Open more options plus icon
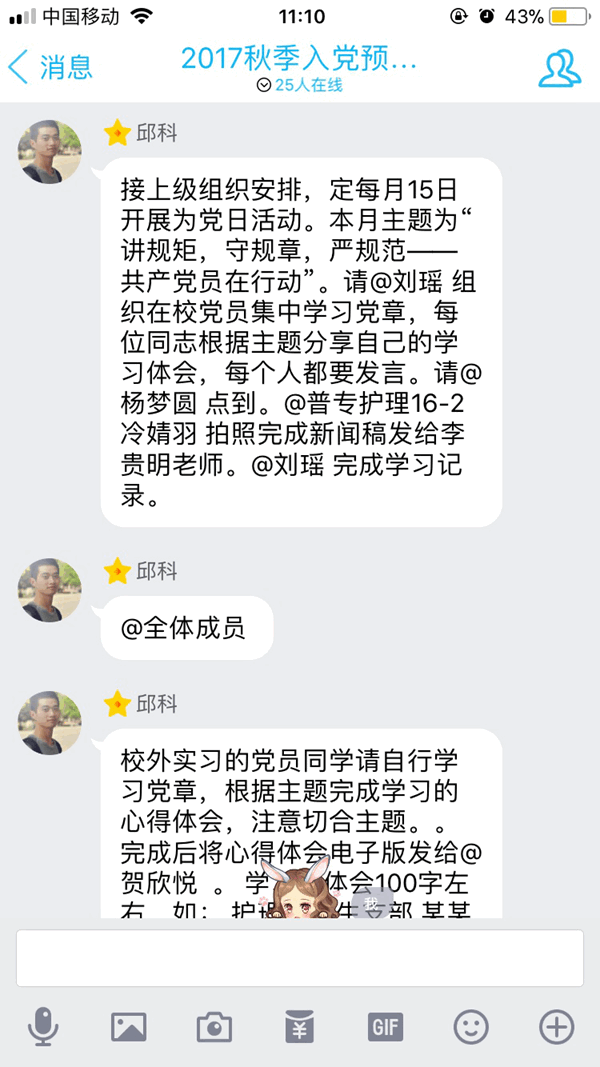The height and width of the screenshot is (1067, 600). coord(556,1026)
